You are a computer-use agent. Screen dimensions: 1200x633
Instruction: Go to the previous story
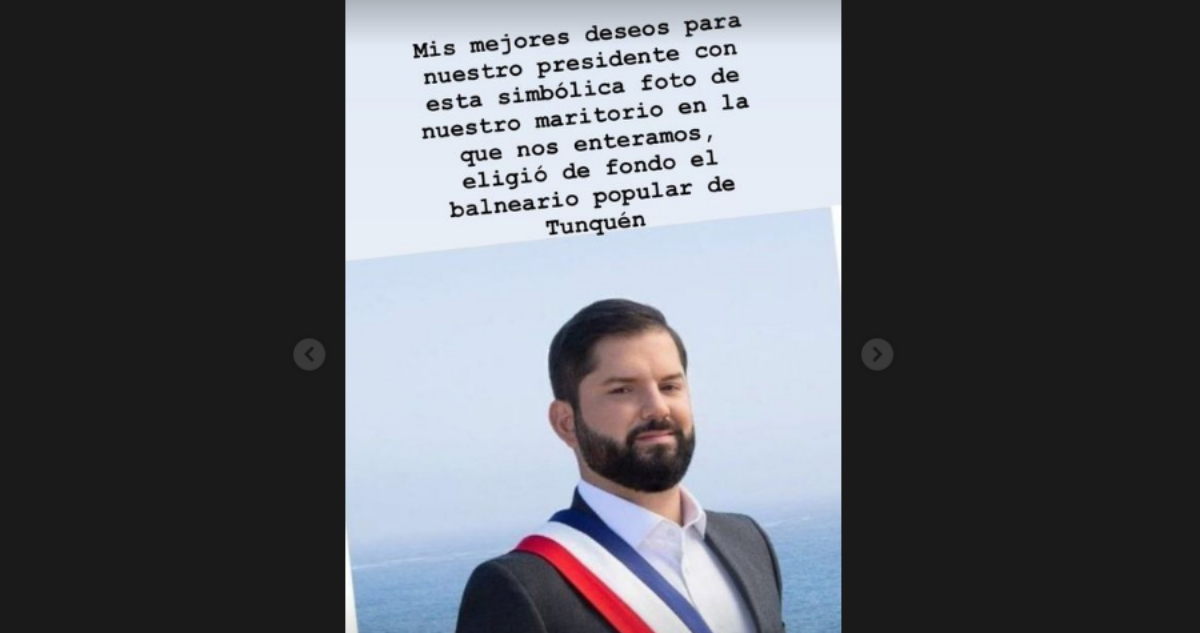point(309,354)
